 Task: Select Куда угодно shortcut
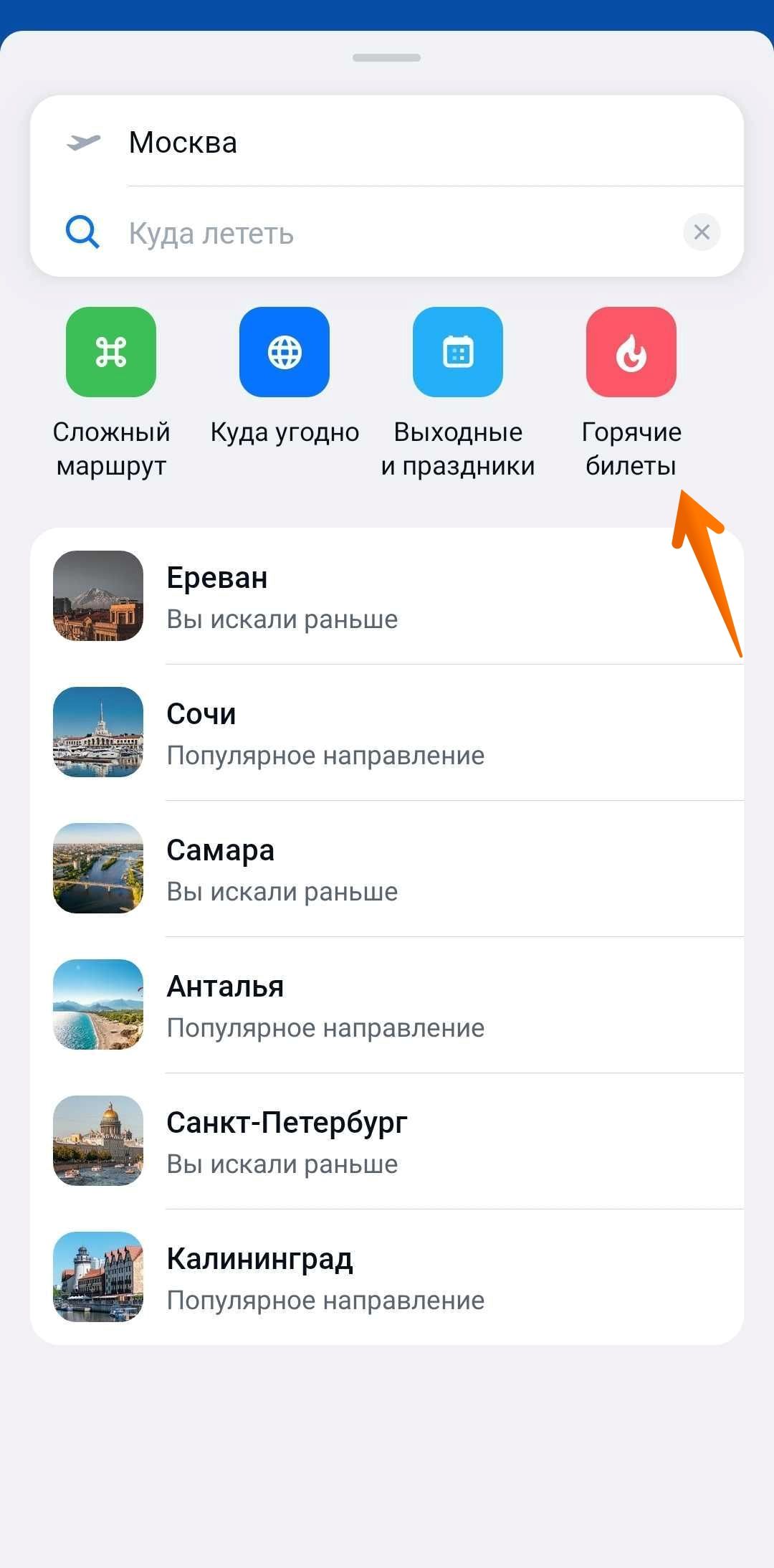(285, 352)
